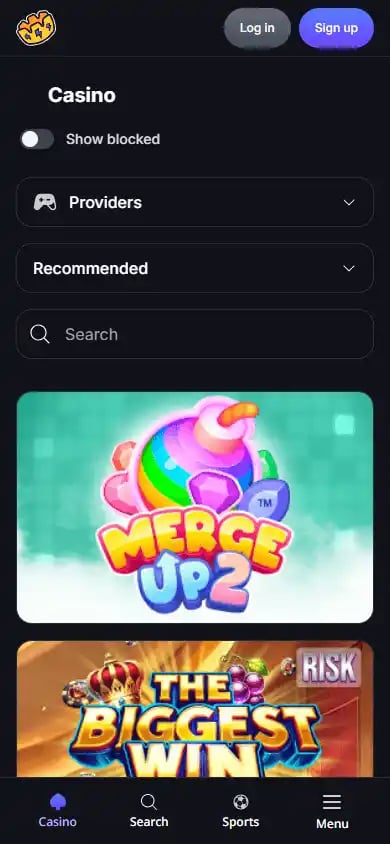Tap the Log in button
The height and width of the screenshot is (844, 390).
tap(257, 28)
